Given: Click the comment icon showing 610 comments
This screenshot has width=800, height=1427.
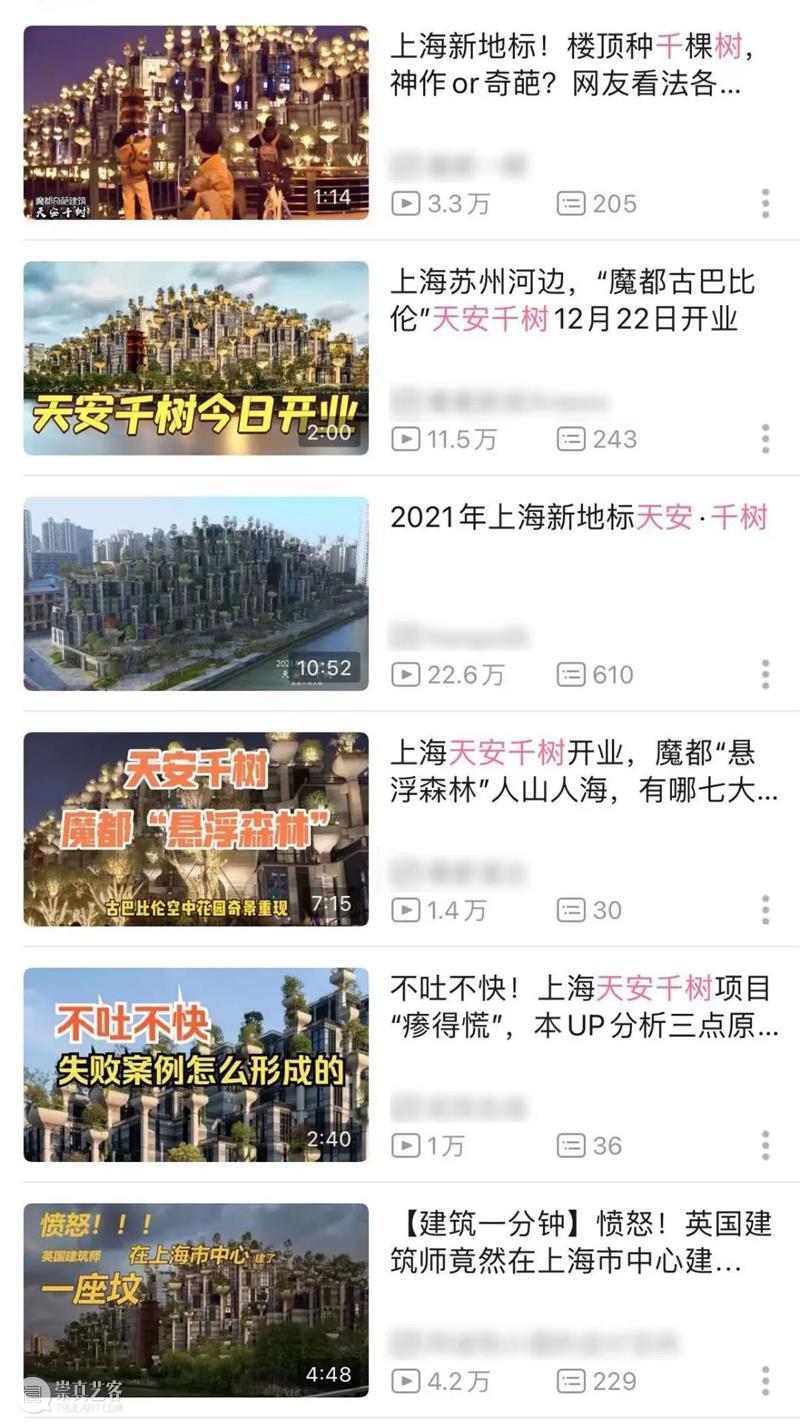Looking at the screenshot, I should (571, 675).
